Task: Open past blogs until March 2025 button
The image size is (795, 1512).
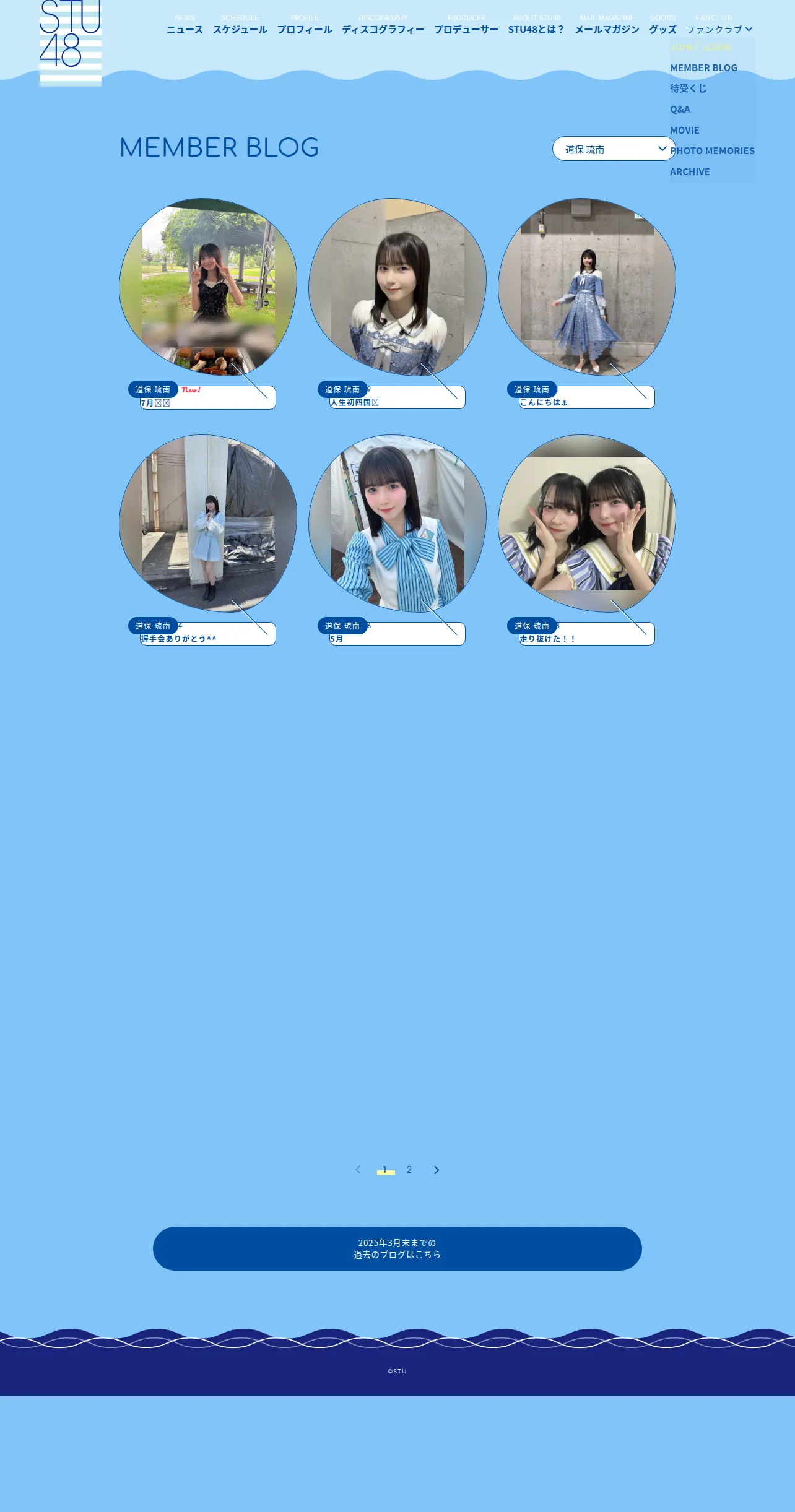Action: click(397, 1248)
